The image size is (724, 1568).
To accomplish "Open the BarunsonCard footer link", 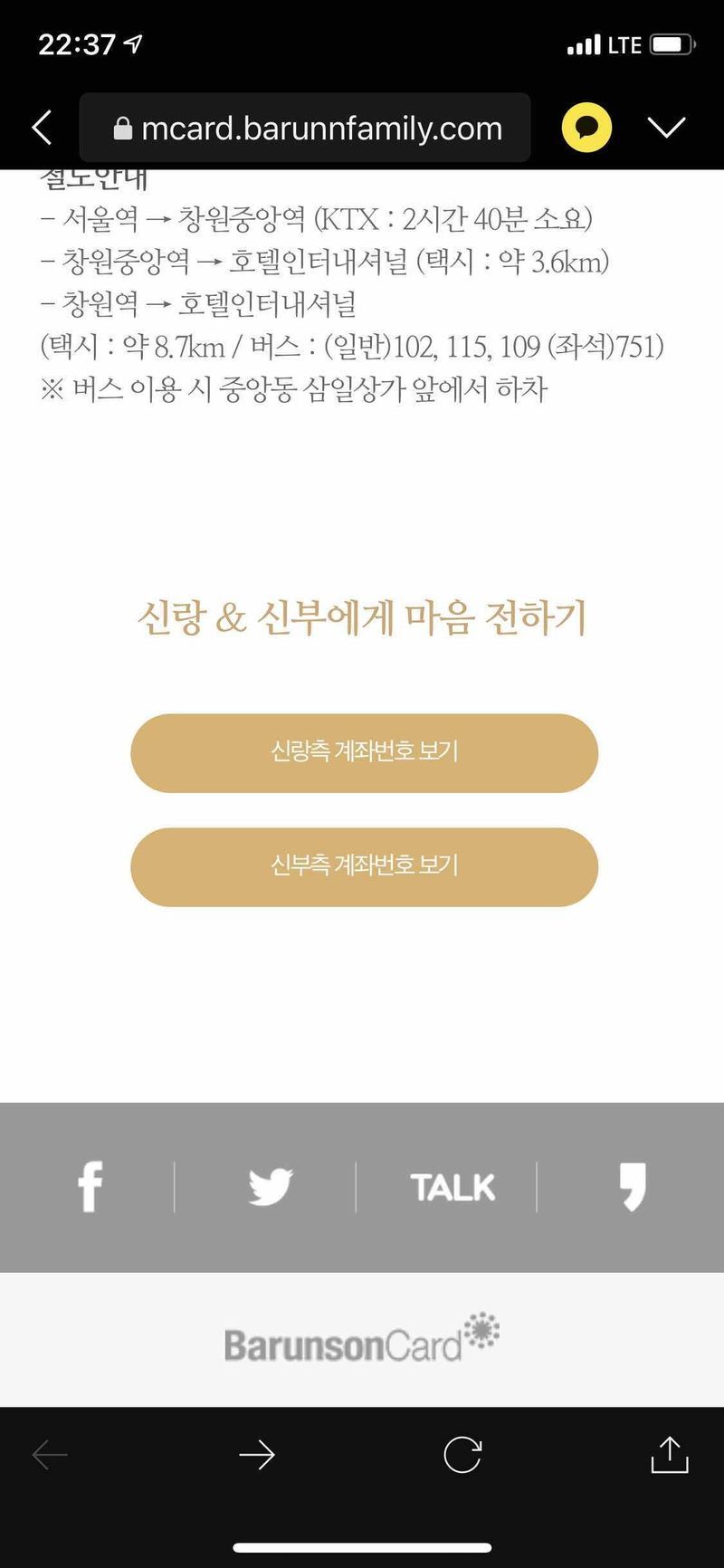I will (x=361, y=1340).
